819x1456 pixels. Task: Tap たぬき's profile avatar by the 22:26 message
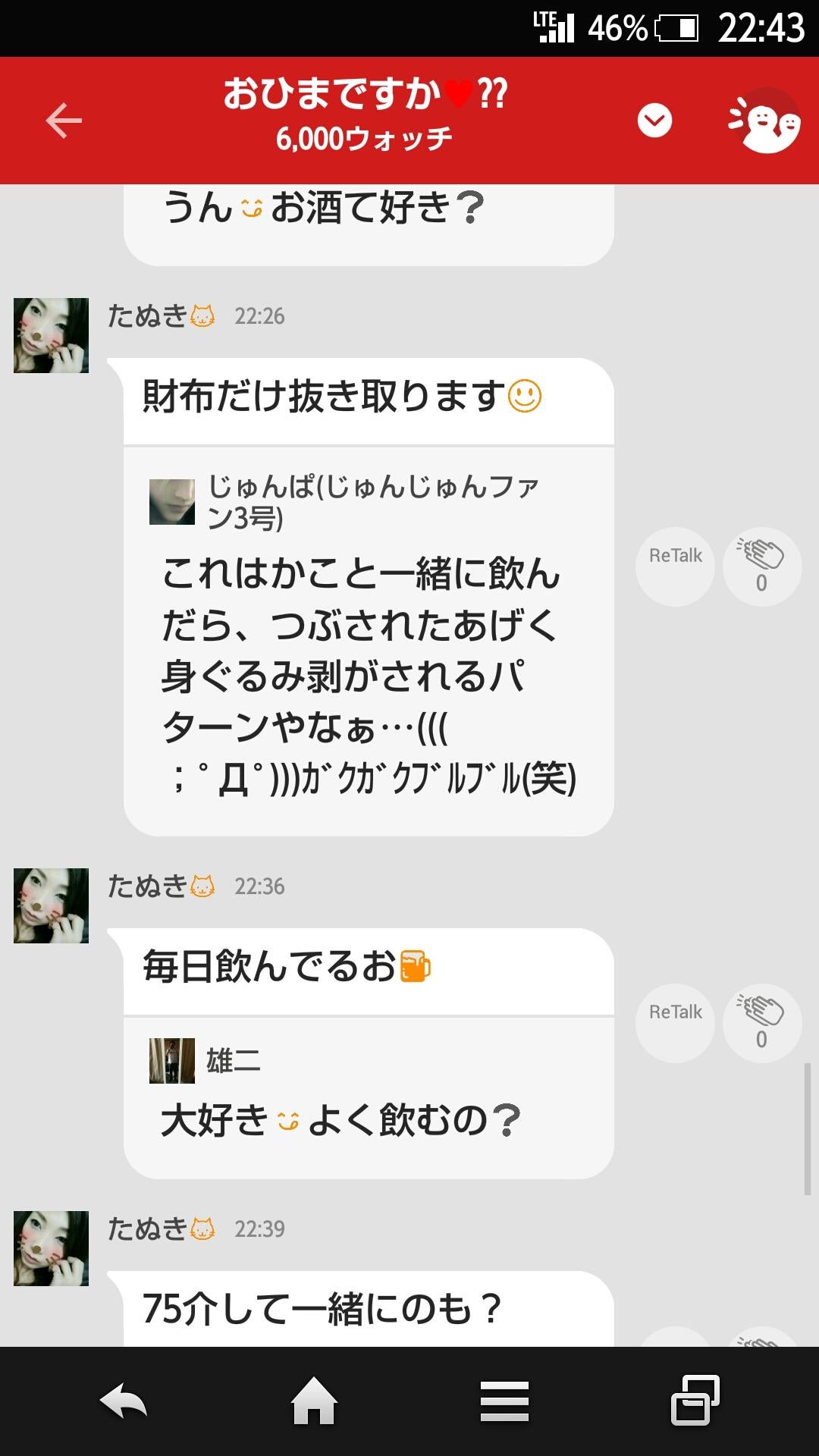click(x=51, y=331)
